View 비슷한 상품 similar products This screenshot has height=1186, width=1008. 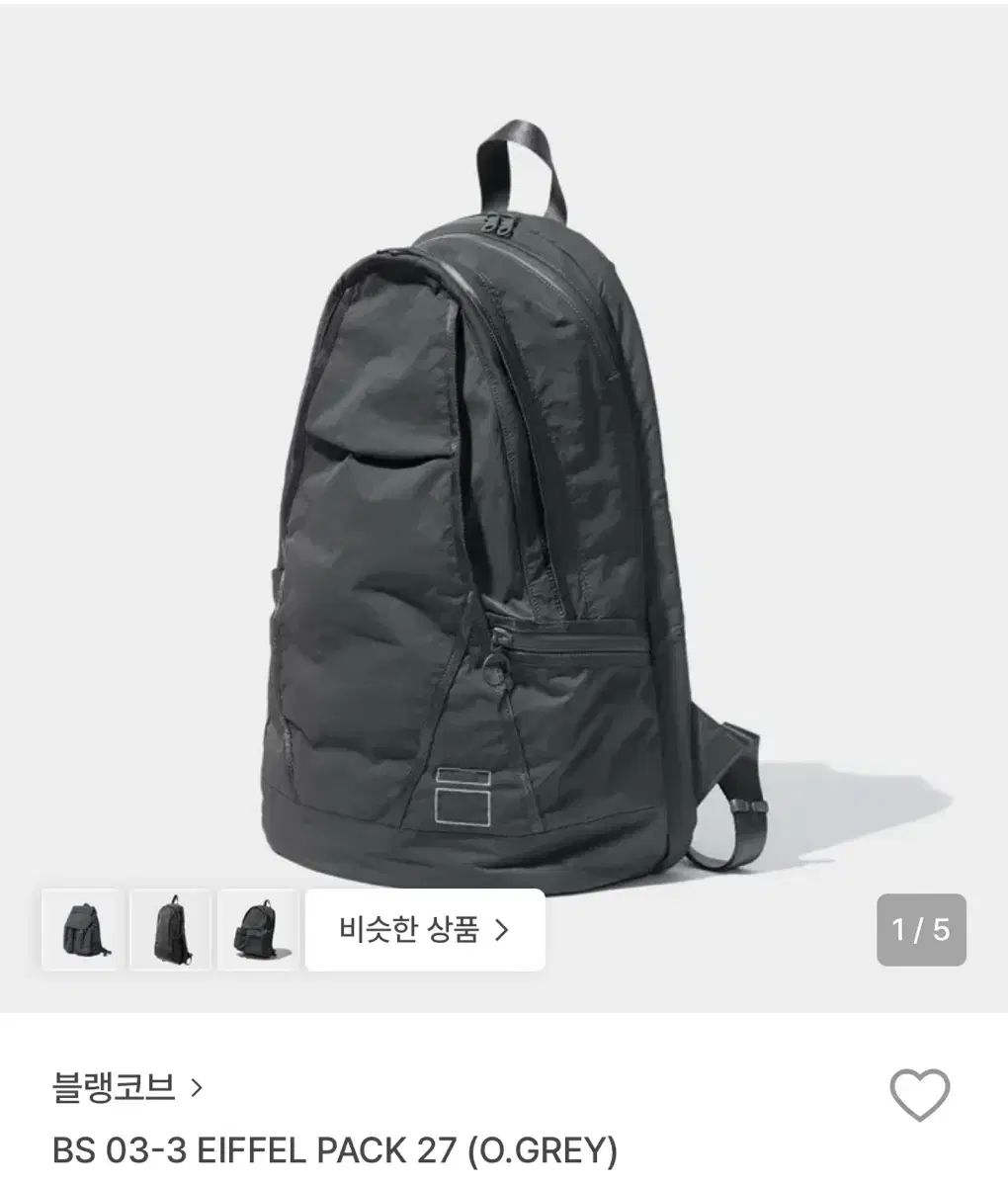pos(425,930)
